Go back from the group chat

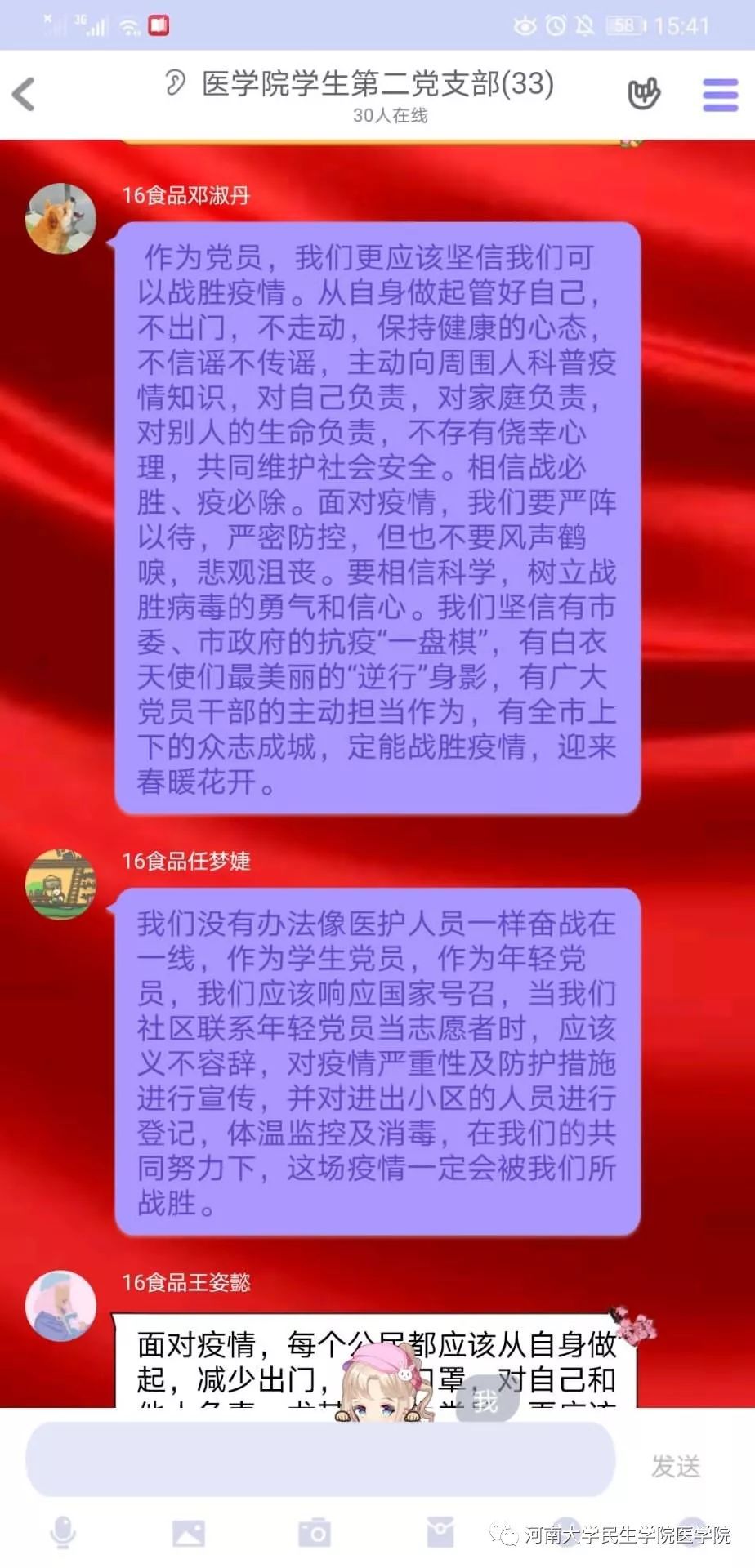point(25,94)
